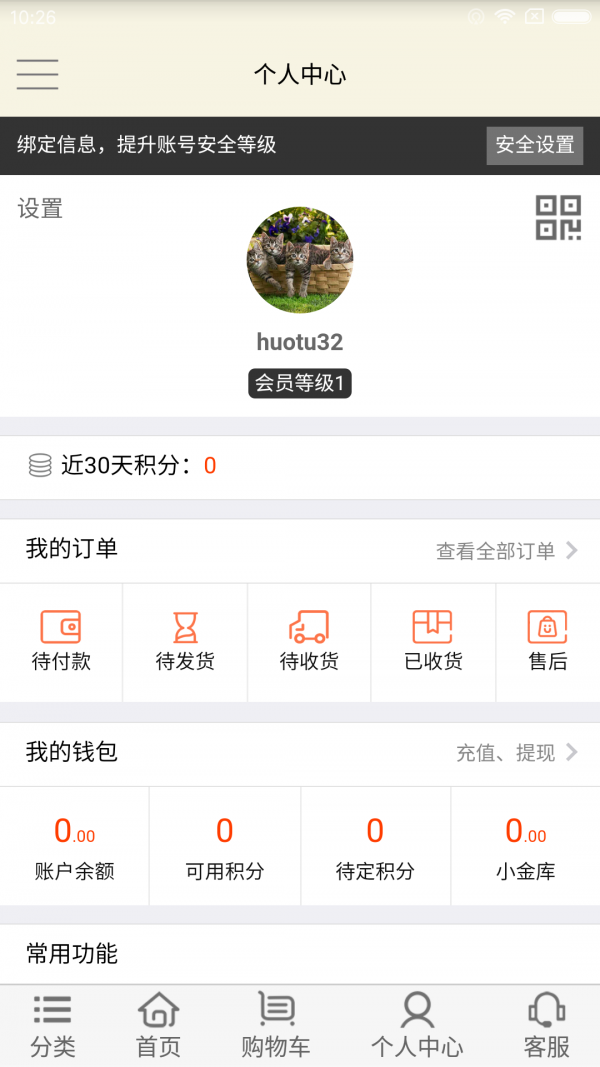
Task: View all orders via 查看全部订单
Action: pyautogui.click(x=506, y=551)
